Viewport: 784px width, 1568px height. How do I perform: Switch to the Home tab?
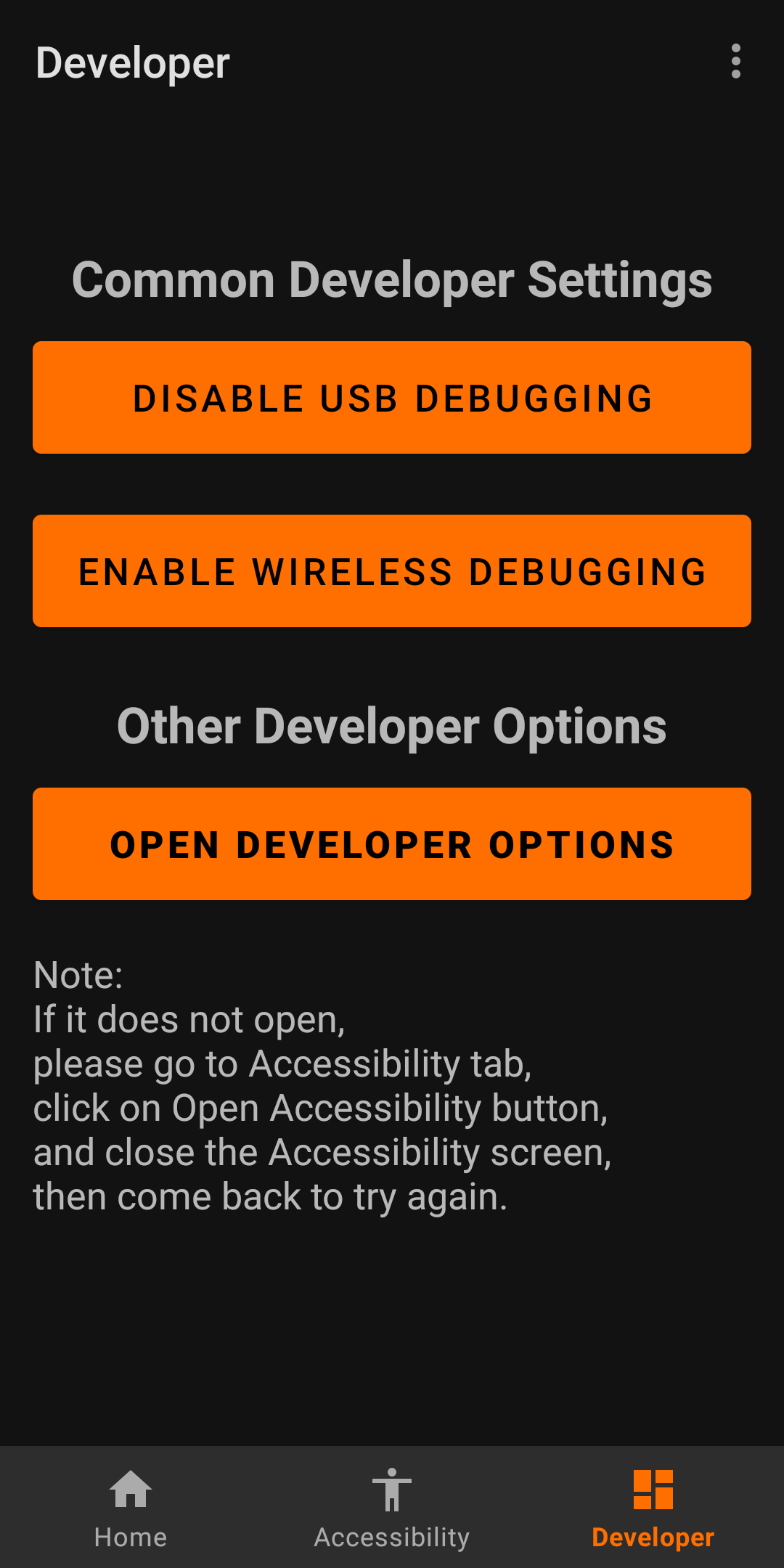(131, 1508)
